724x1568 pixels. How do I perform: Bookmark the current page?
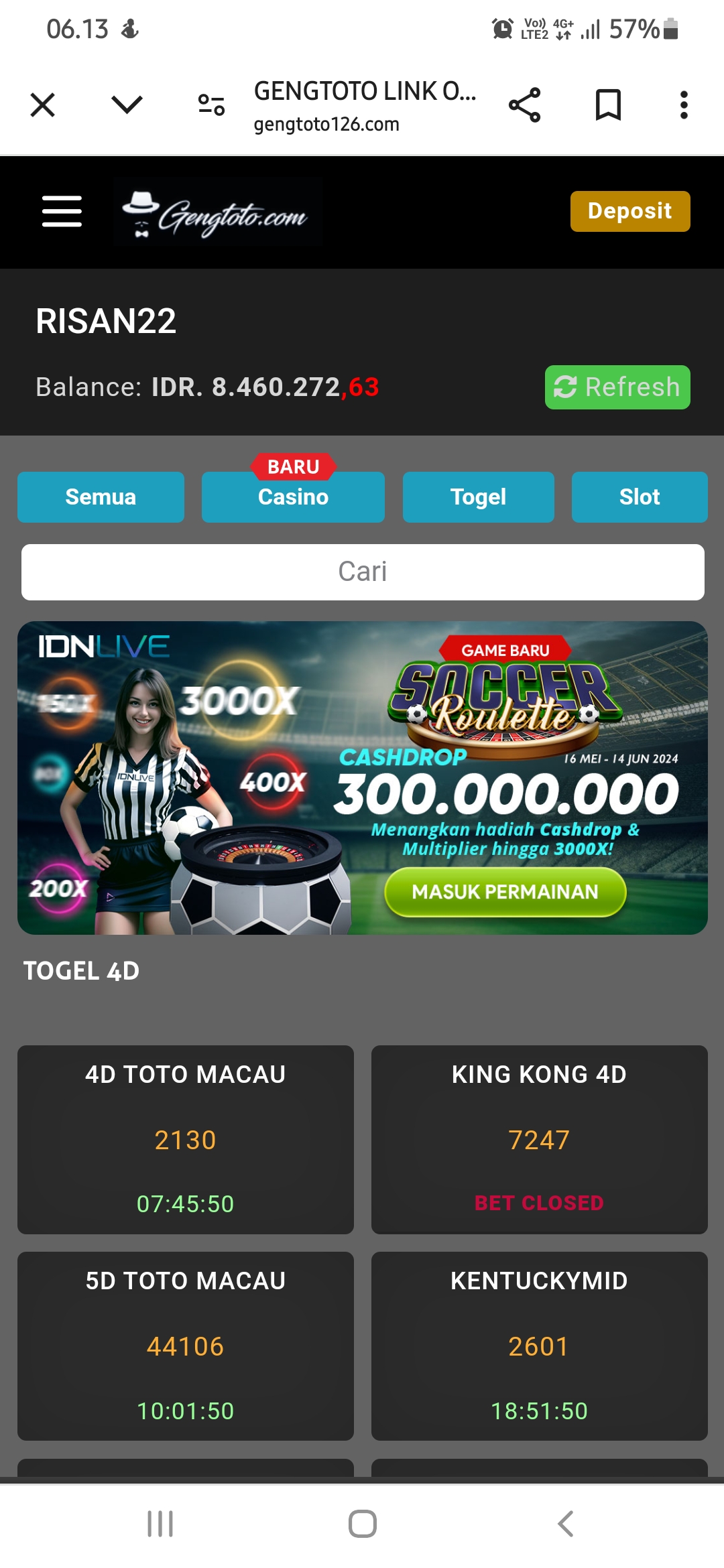608,105
